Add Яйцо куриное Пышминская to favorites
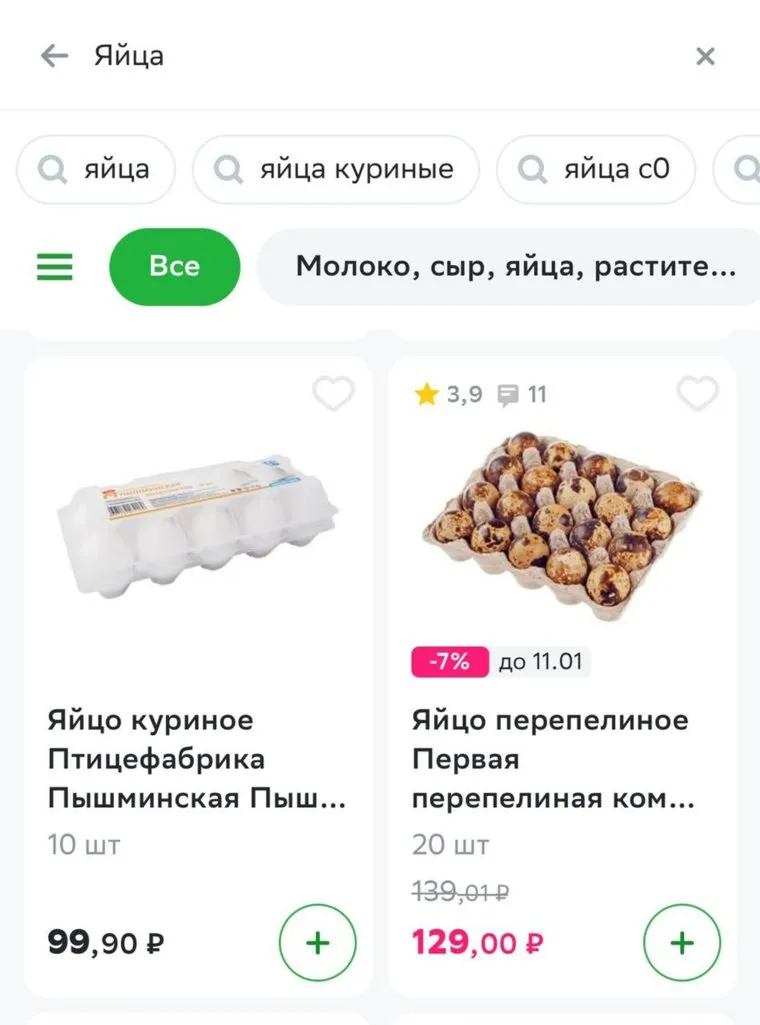 333,395
